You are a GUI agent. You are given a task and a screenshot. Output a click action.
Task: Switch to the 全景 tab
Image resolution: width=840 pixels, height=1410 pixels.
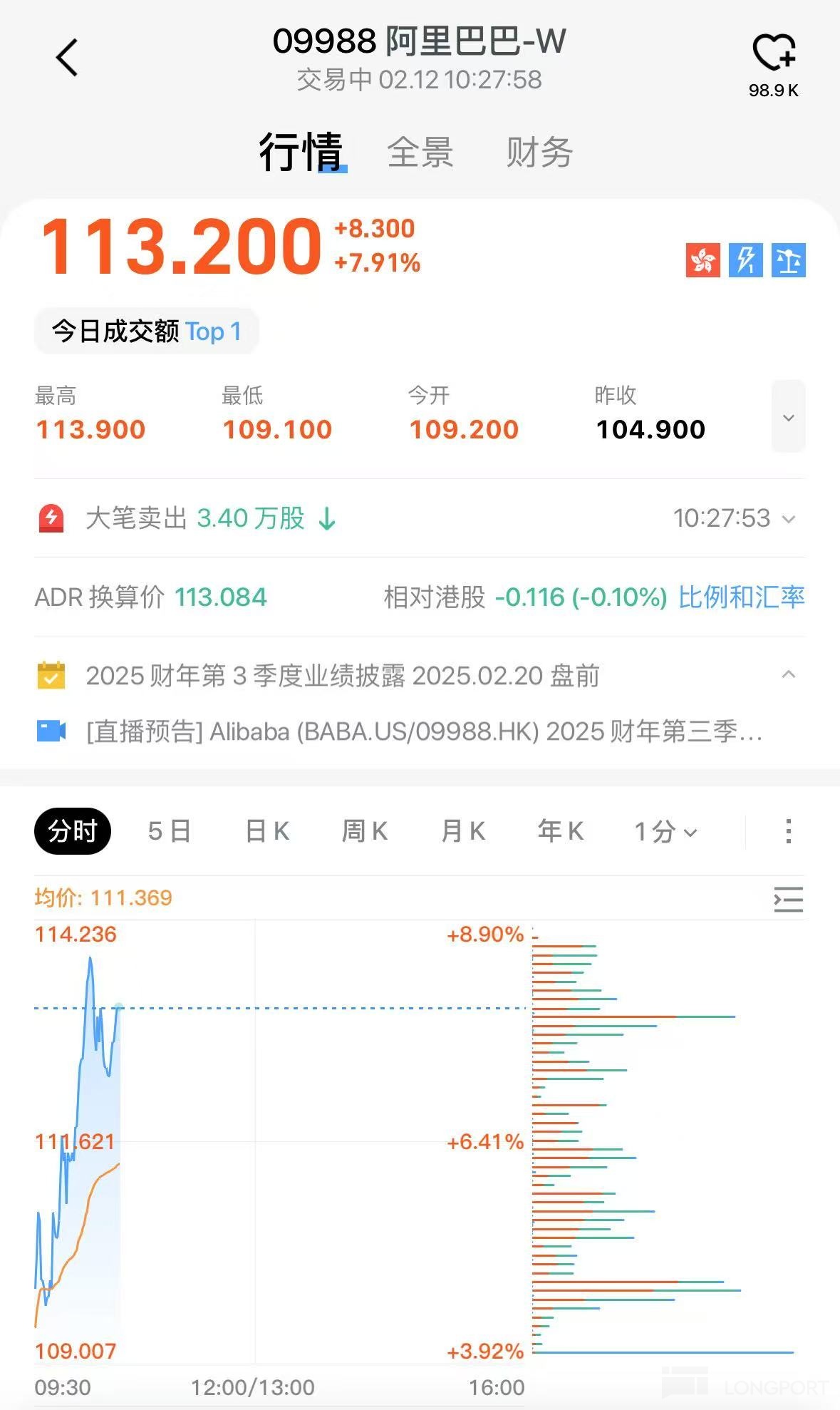pyautogui.click(x=420, y=152)
